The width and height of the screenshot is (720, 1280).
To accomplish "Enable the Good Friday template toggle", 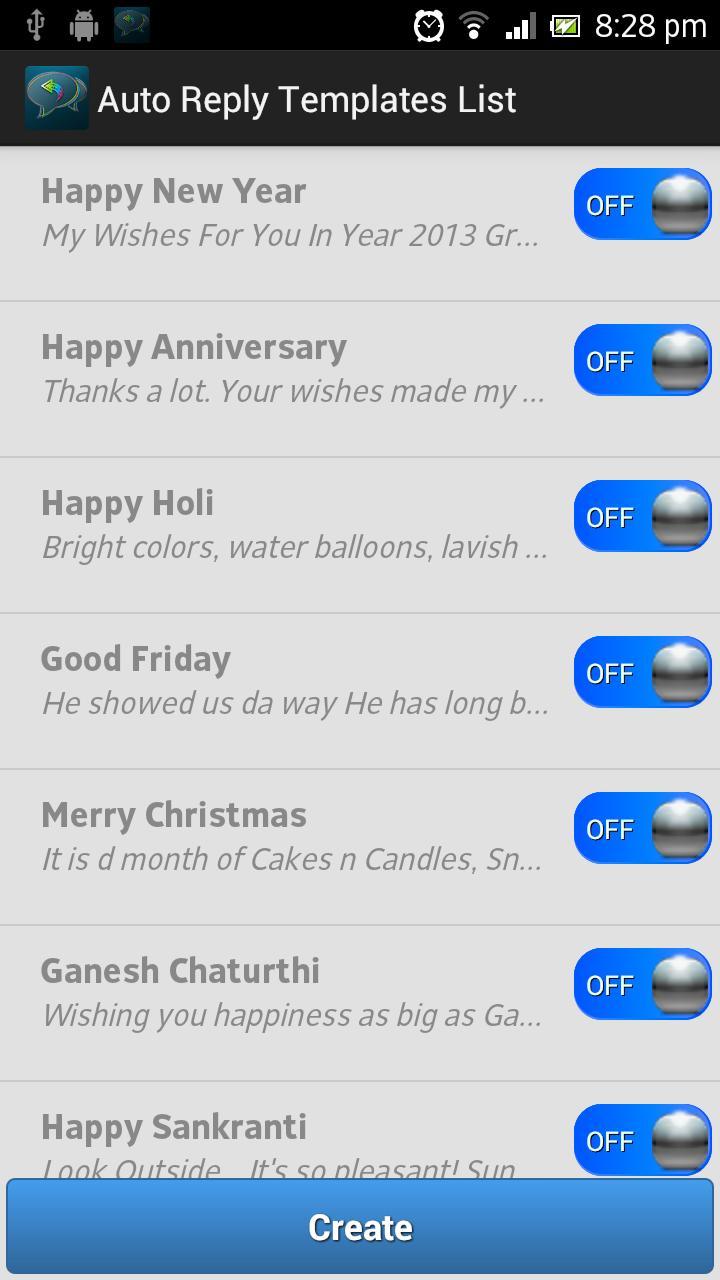I will point(643,671).
